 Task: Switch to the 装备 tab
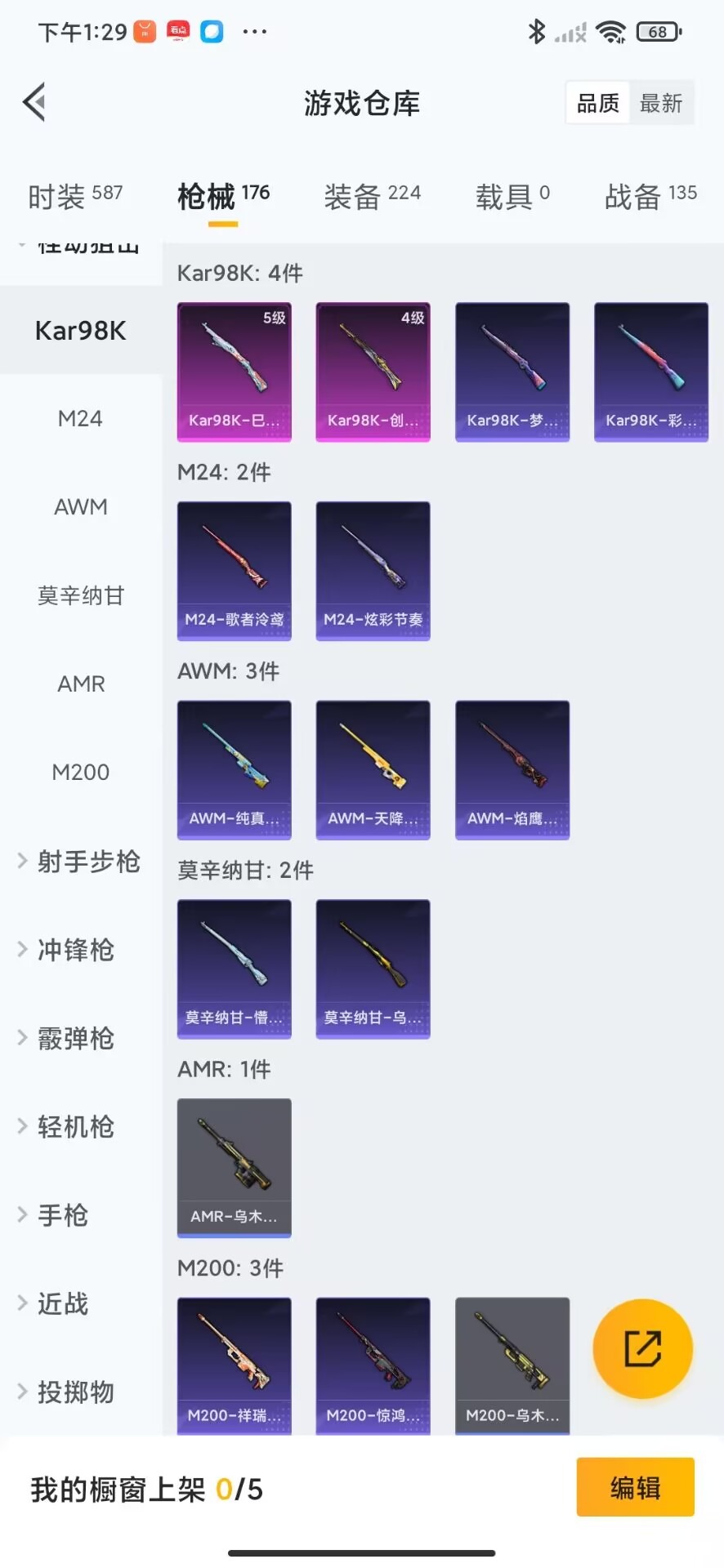(372, 196)
